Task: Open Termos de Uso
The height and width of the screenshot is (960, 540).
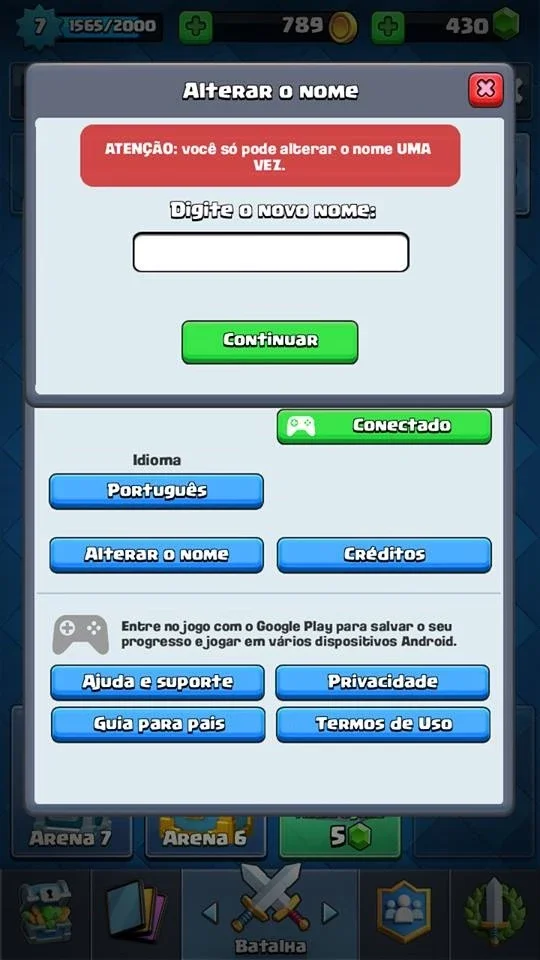Action: click(383, 725)
